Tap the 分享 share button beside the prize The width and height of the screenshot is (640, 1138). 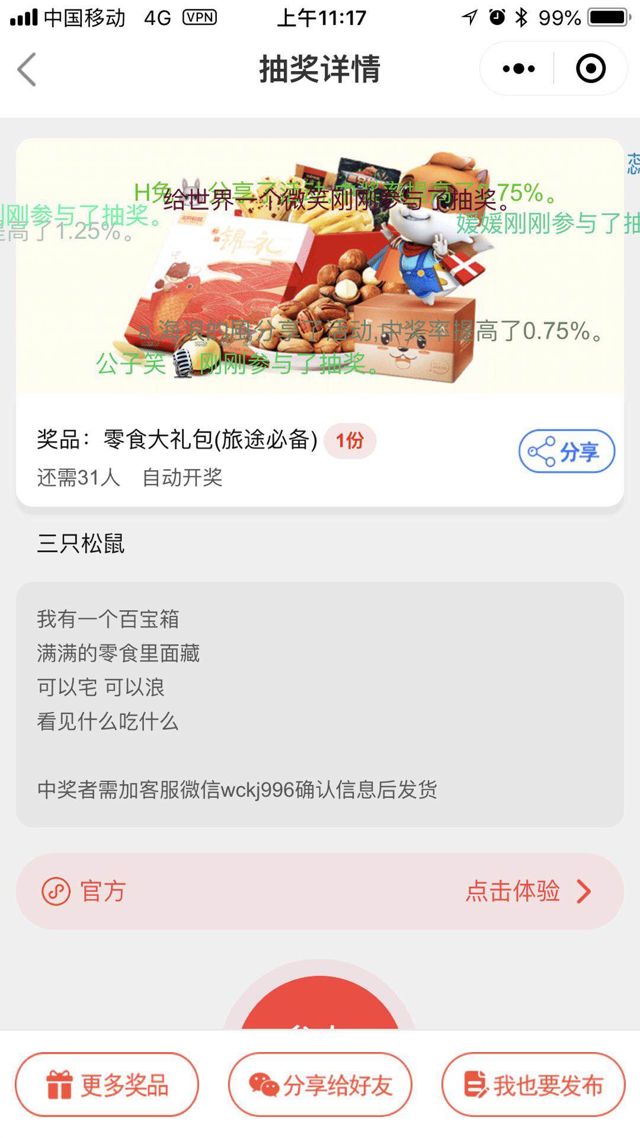pyautogui.click(x=566, y=452)
